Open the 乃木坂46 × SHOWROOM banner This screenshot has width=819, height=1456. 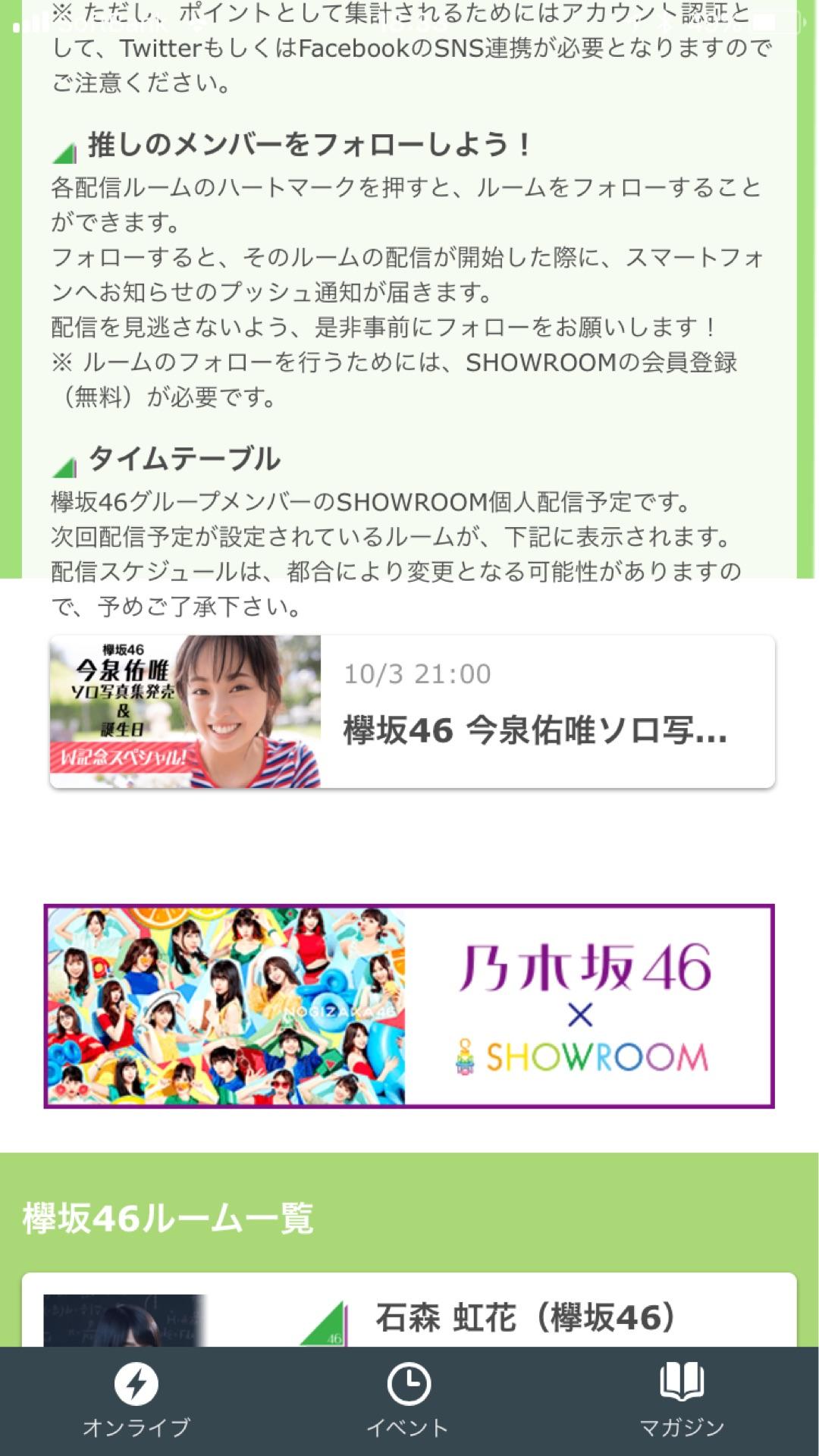click(409, 1006)
